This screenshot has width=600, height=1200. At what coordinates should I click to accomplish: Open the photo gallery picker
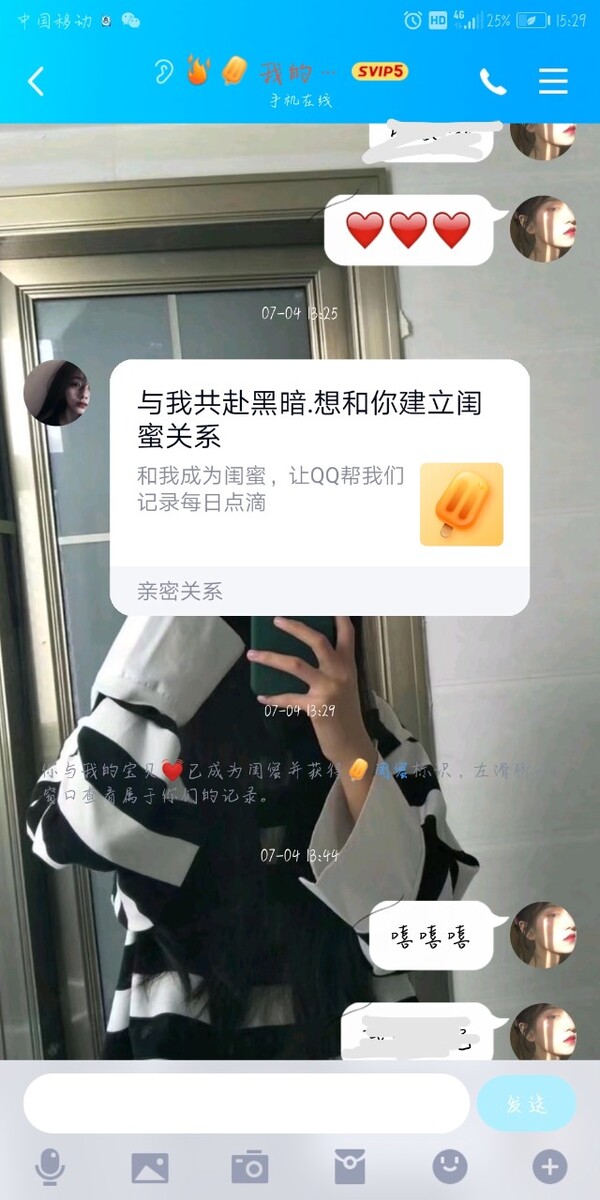click(x=150, y=1166)
